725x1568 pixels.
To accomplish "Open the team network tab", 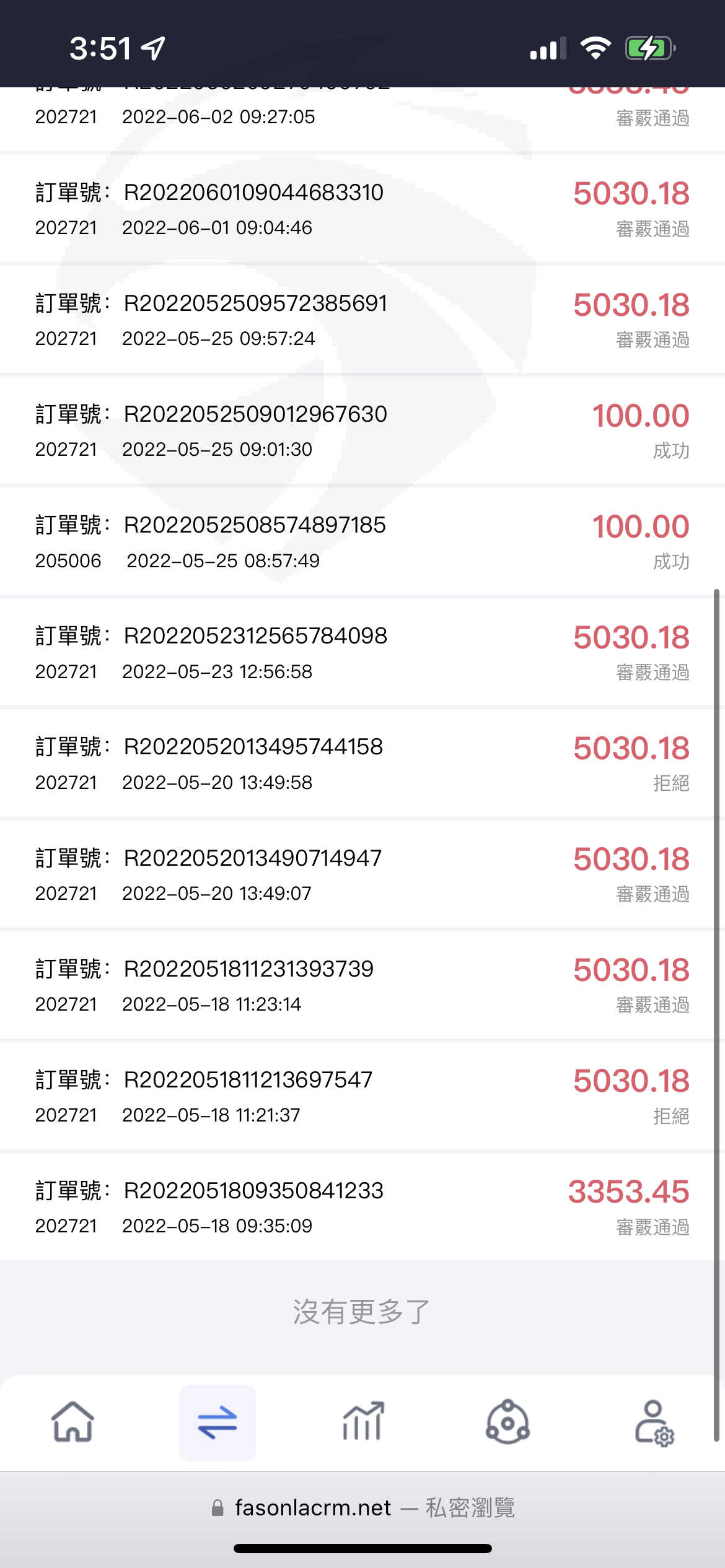I will coord(507,1422).
